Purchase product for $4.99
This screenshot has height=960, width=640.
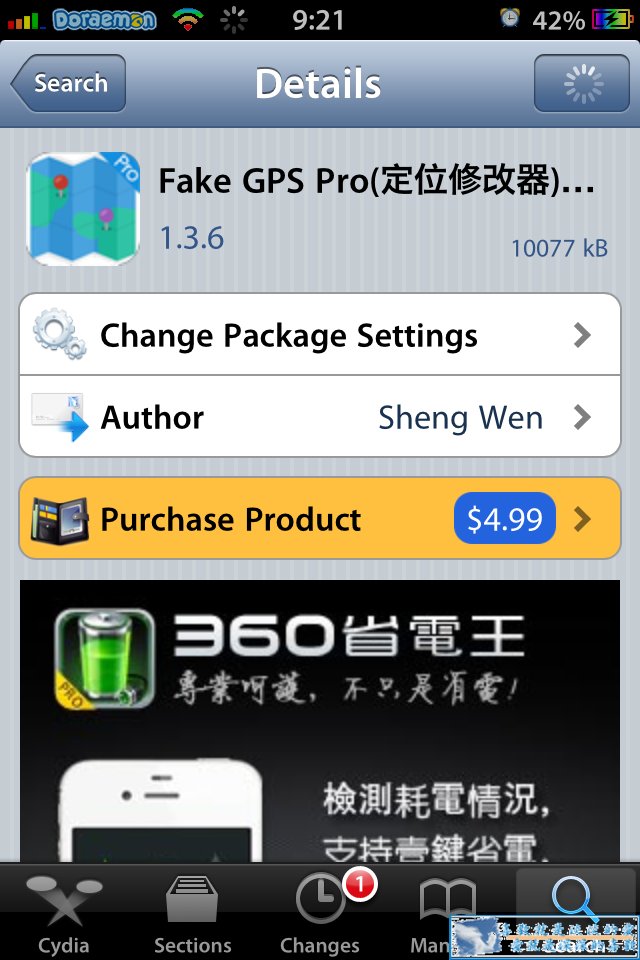320,520
